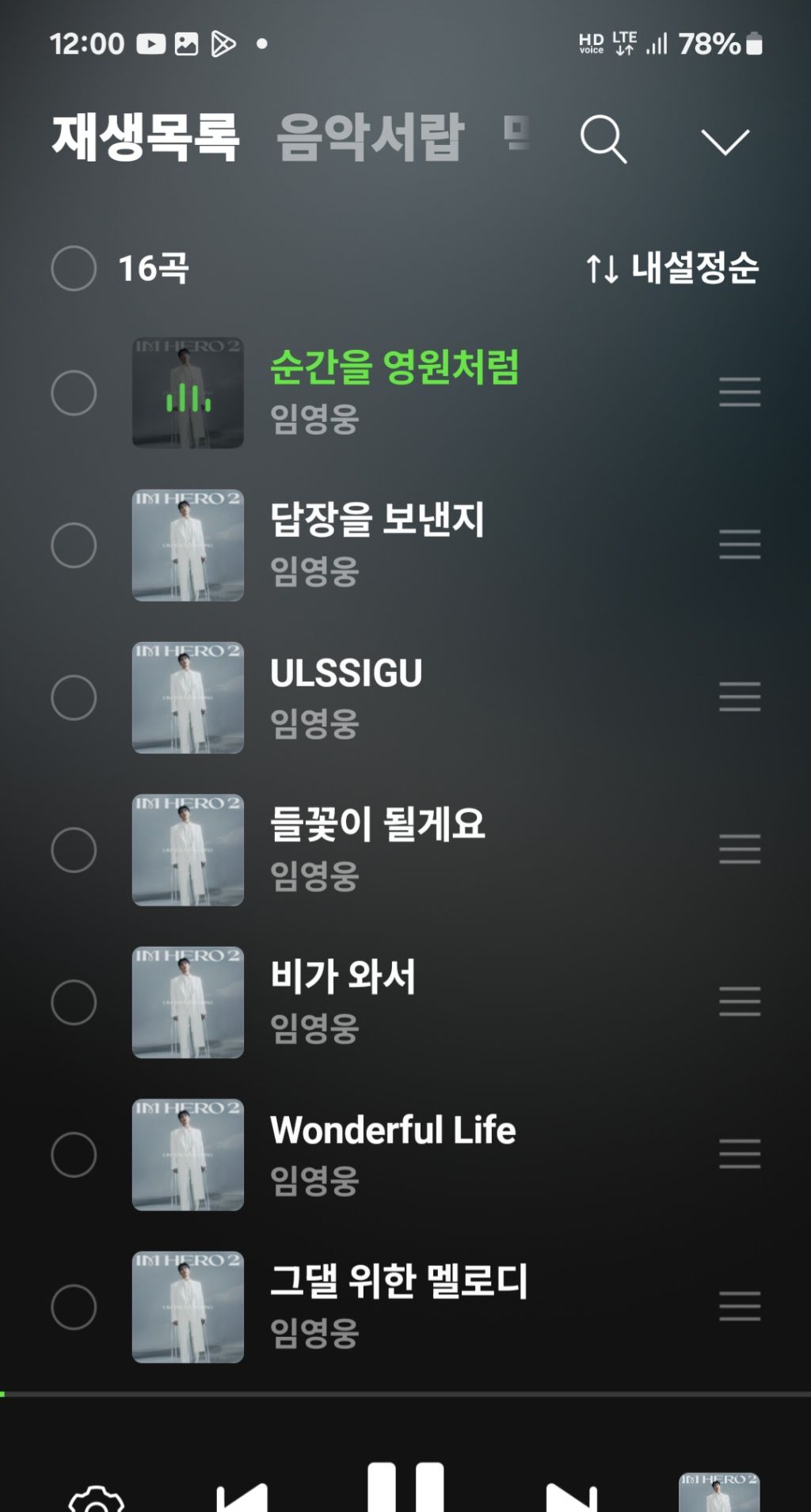Go back to the previous track
The image size is (811, 1512).
pyautogui.click(x=242, y=1498)
